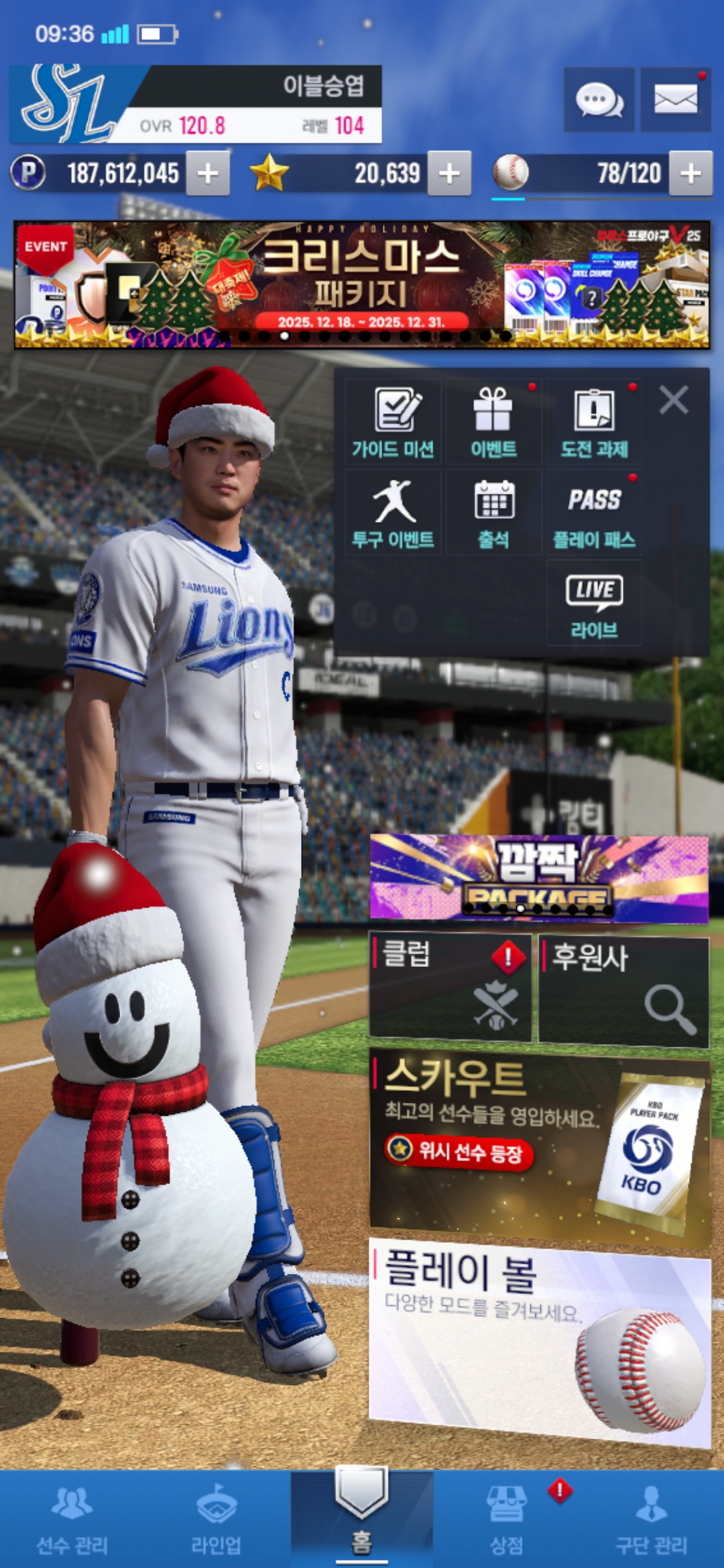This screenshot has height=1568, width=724.
Task: Add more stars with plus button
Action: click(x=449, y=174)
